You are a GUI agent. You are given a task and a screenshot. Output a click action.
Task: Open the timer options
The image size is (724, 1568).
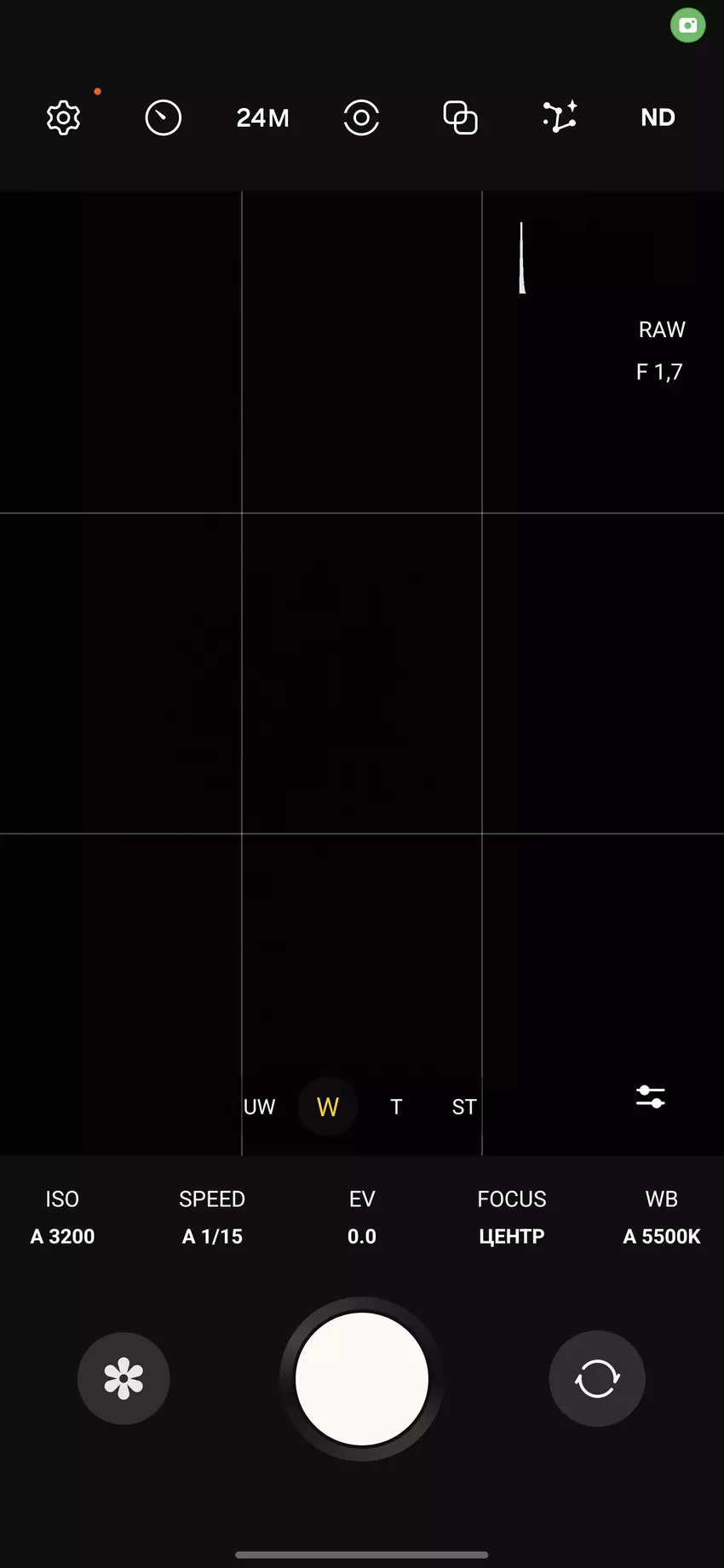(x=163, y=117)
